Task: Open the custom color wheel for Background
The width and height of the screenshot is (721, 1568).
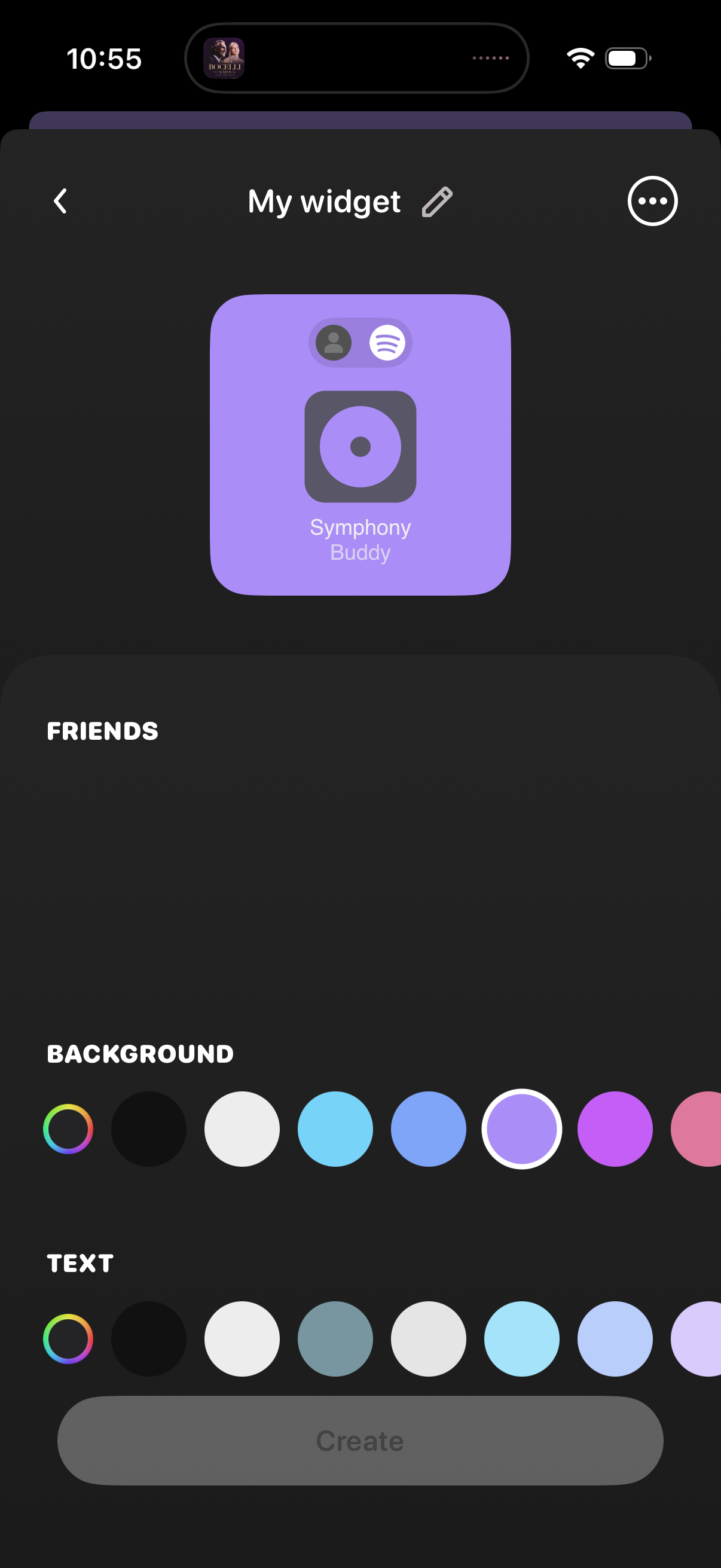Action: click(68, 1128)
